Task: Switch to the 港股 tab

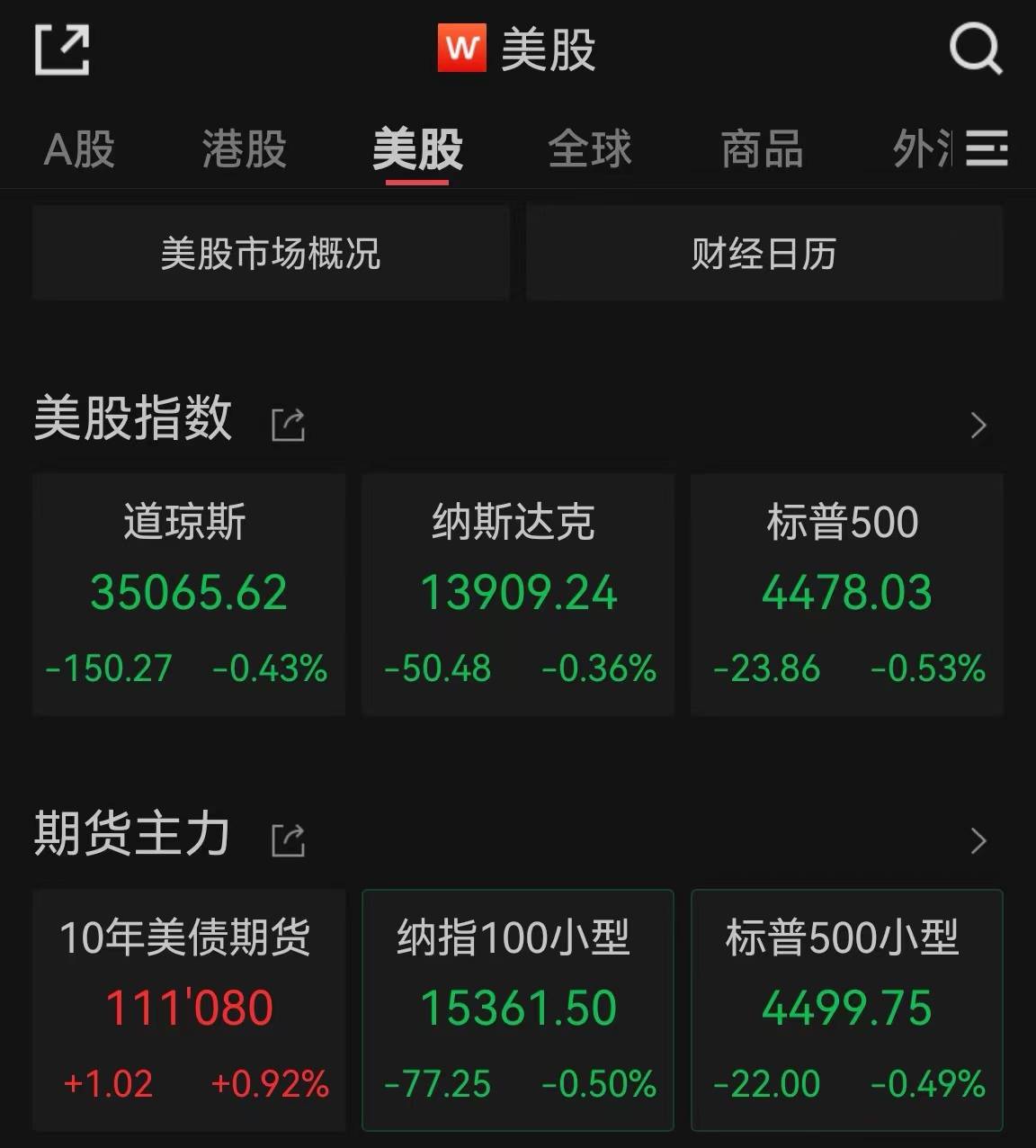Action: coord(244,149)
